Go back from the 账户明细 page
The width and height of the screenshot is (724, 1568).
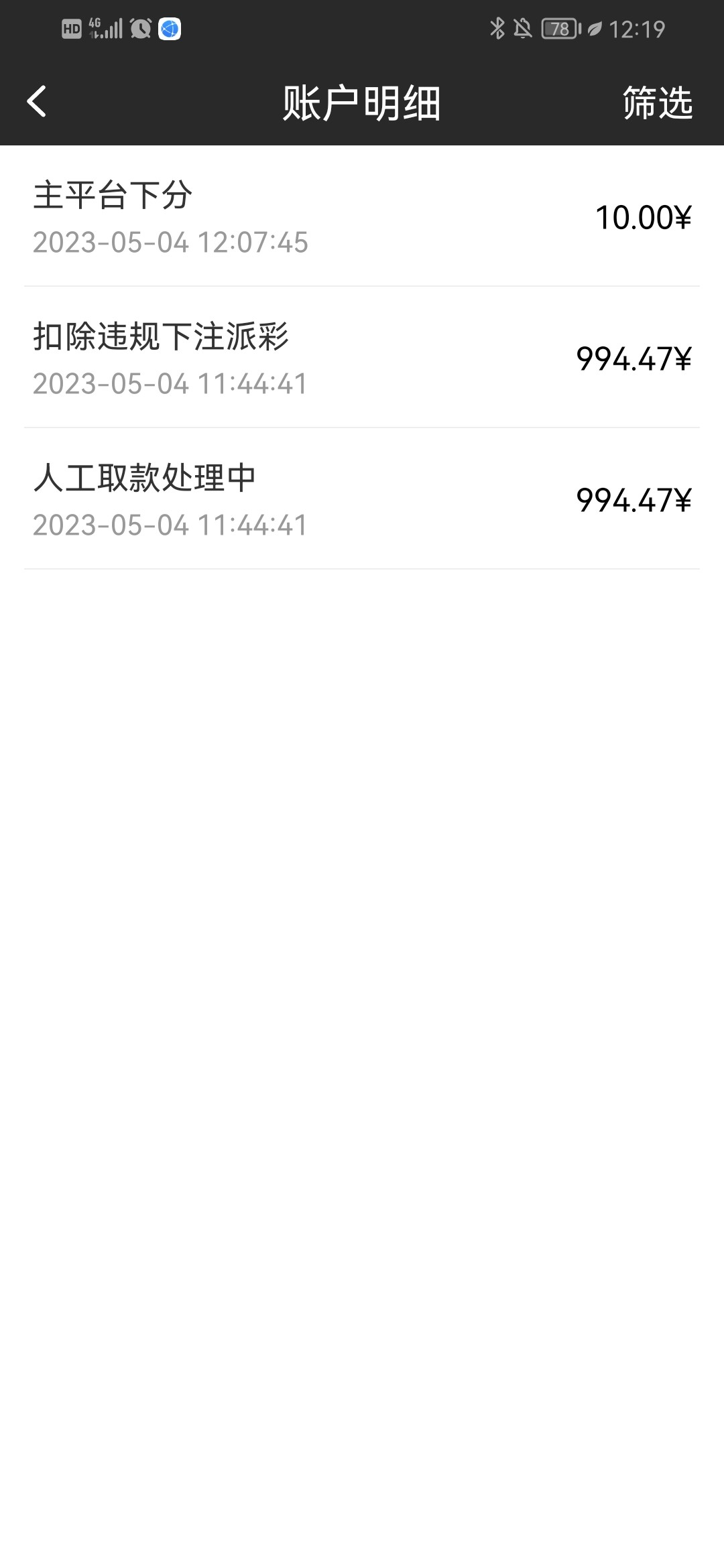click(37, 102)
